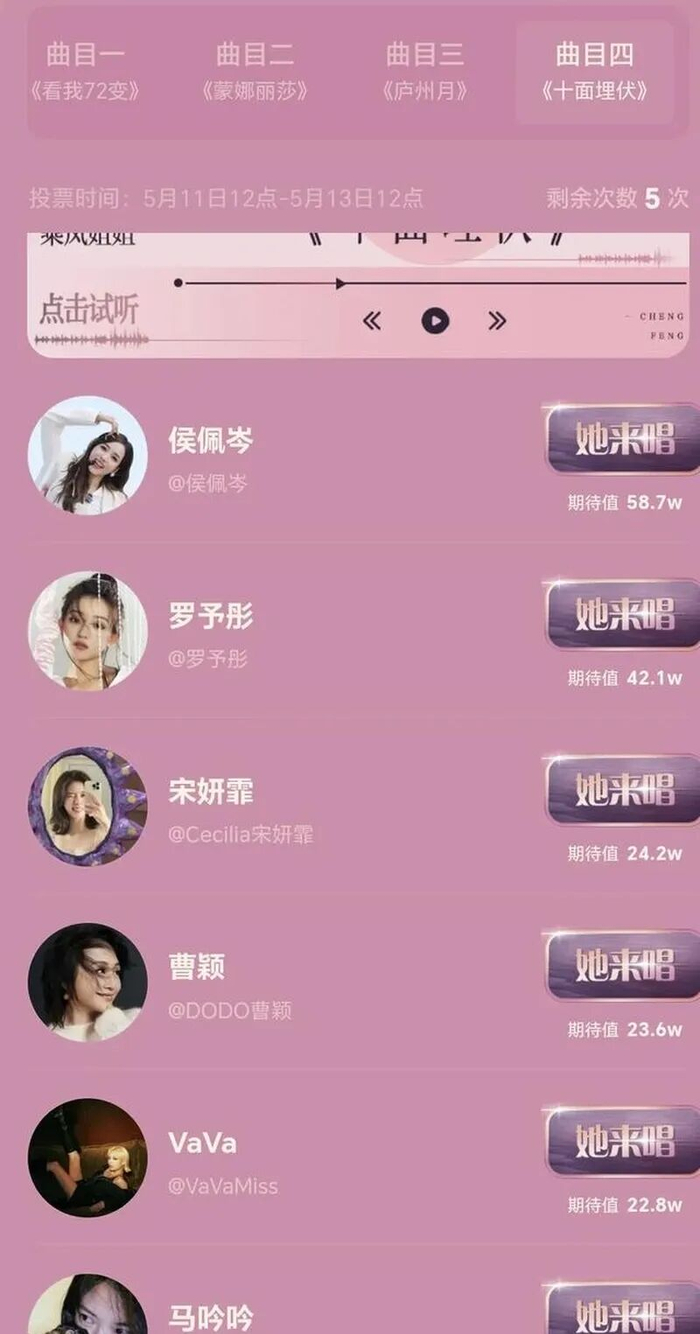The width and height of the screenshot is (700, 1334).
Task: Vote 她来唱 for 马吟吟
Action: coord(622,1312)
